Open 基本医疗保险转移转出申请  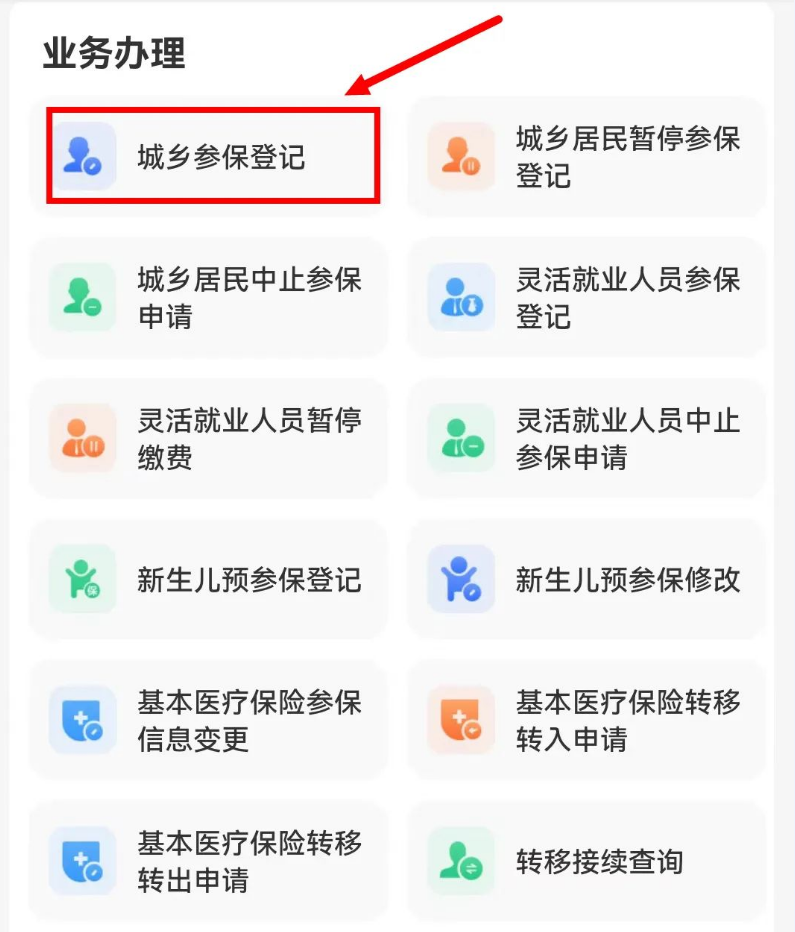point(210,861)
